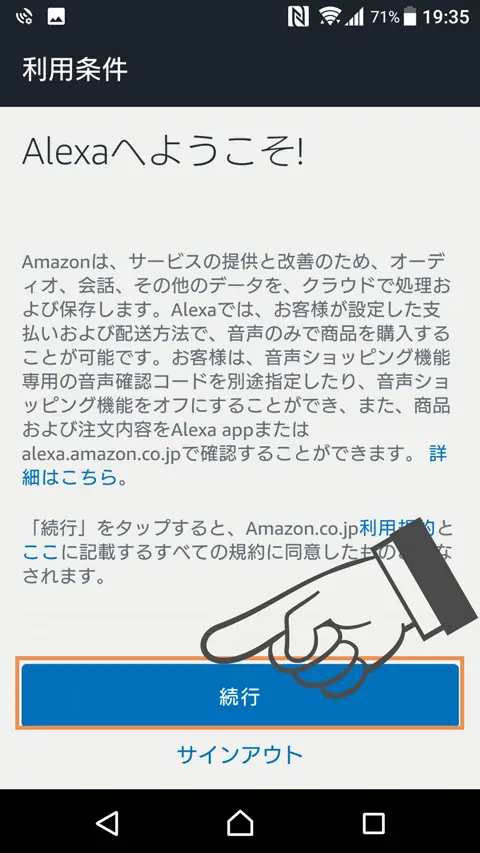Open the Amazon.co.jp 利用規約 link
The height and width of the screenshot is (853, 480).
(x=397, y=528)
